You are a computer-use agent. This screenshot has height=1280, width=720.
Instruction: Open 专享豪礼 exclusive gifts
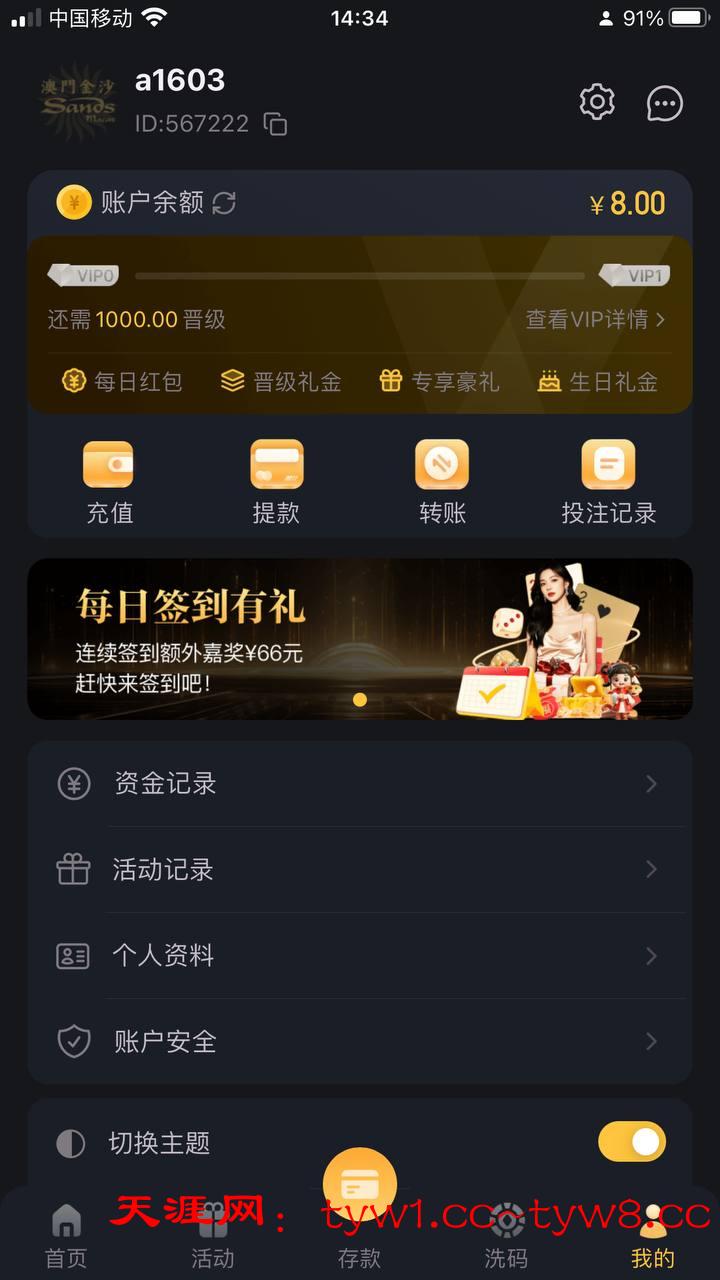[x=439, y=381]
